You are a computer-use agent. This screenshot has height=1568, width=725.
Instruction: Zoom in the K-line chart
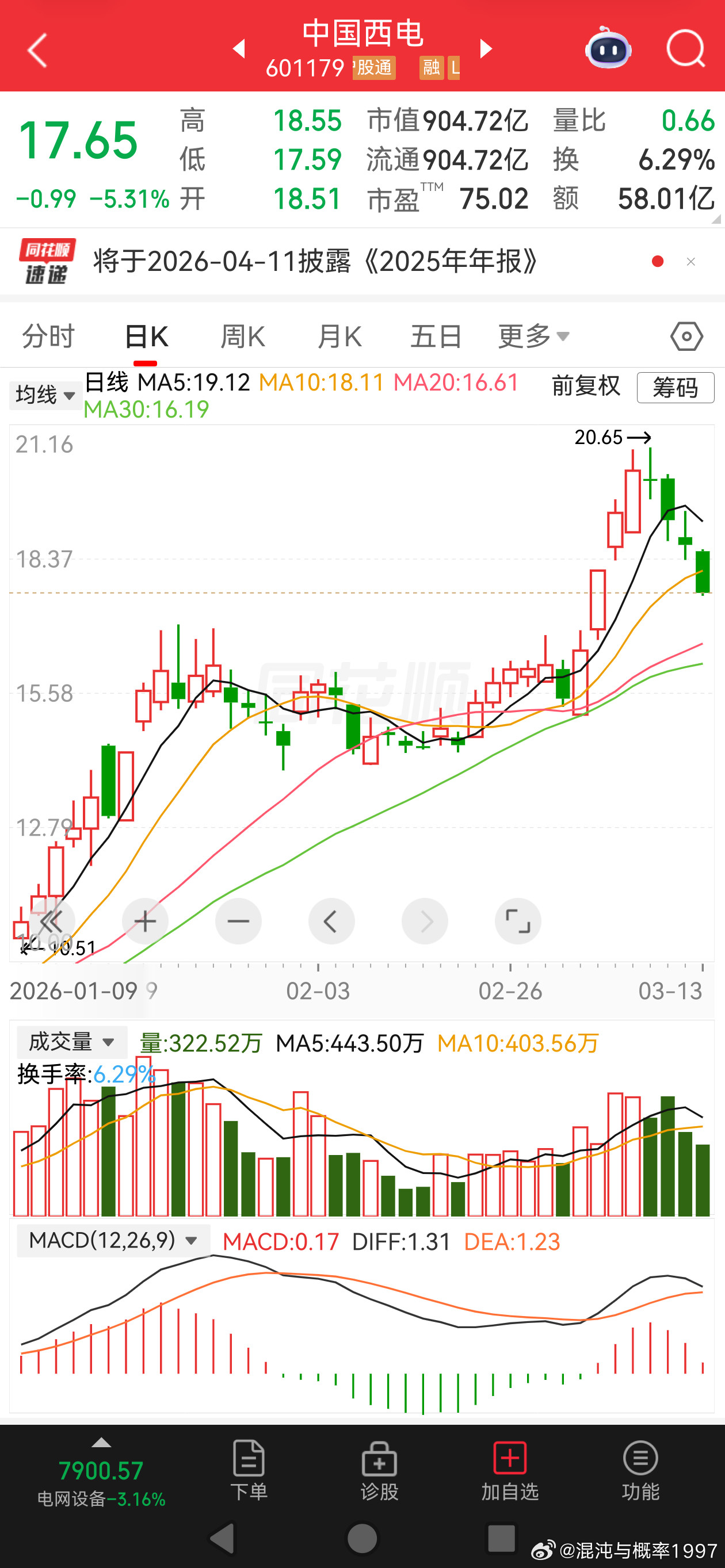(145, 921)
